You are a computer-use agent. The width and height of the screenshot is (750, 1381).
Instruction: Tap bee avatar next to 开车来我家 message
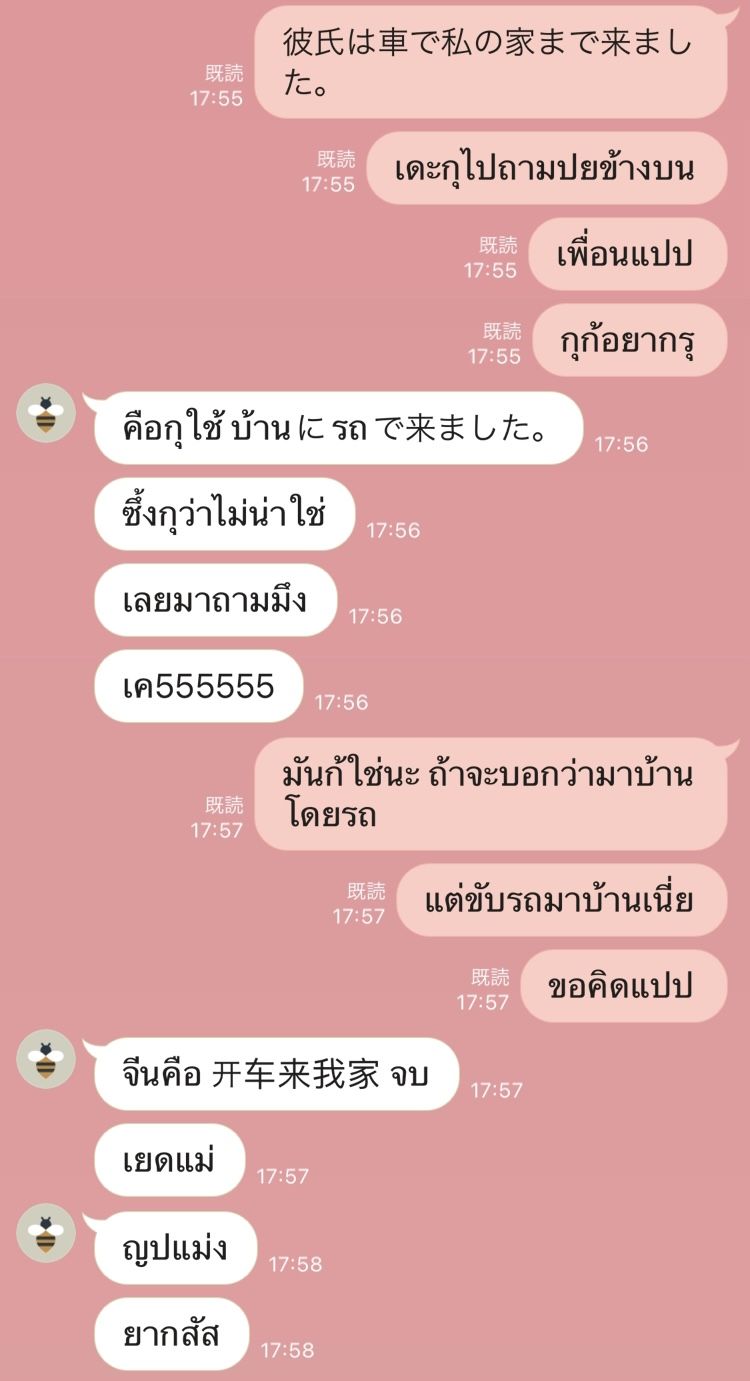tap(46, 1059)
